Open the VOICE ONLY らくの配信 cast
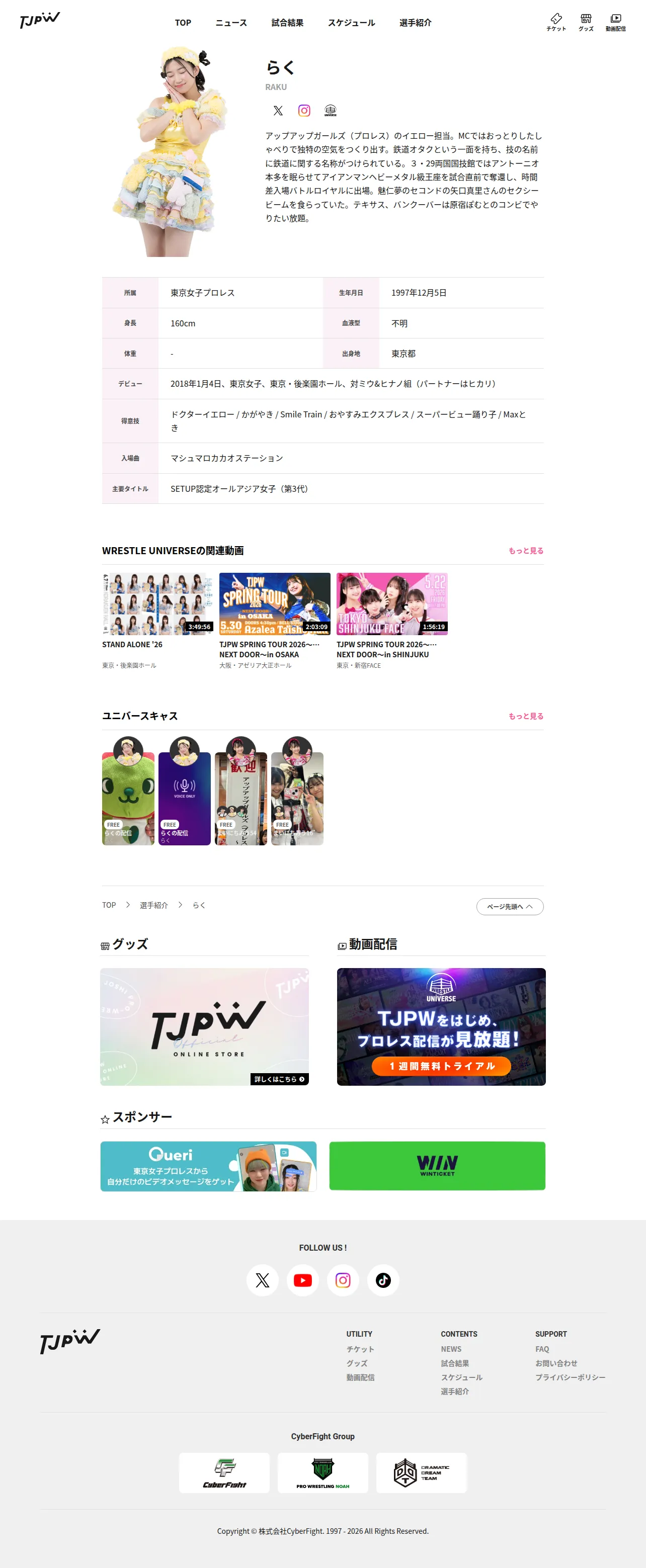646x1568 pixels. (x=185, y=798)
